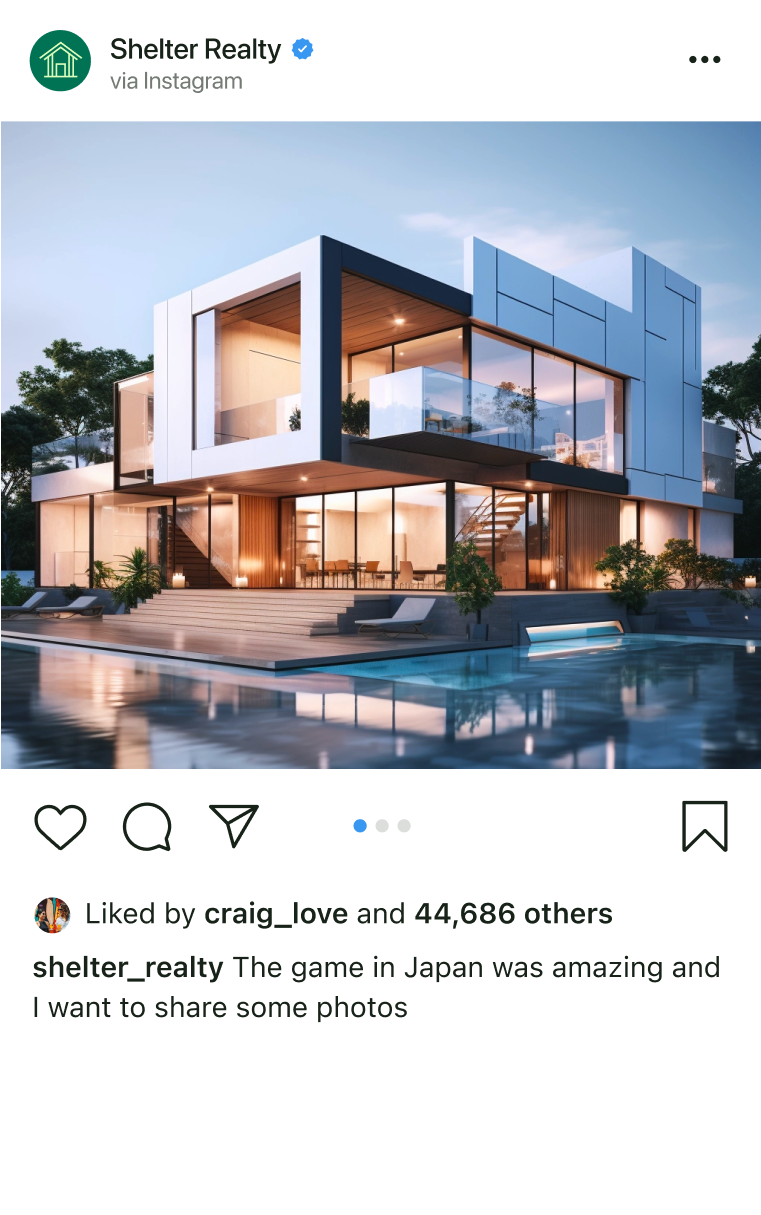Image resolution: width=761 pixels, height=1215 pixels.
Task: View craig_love's profile from likes
Action: [276, 913]
